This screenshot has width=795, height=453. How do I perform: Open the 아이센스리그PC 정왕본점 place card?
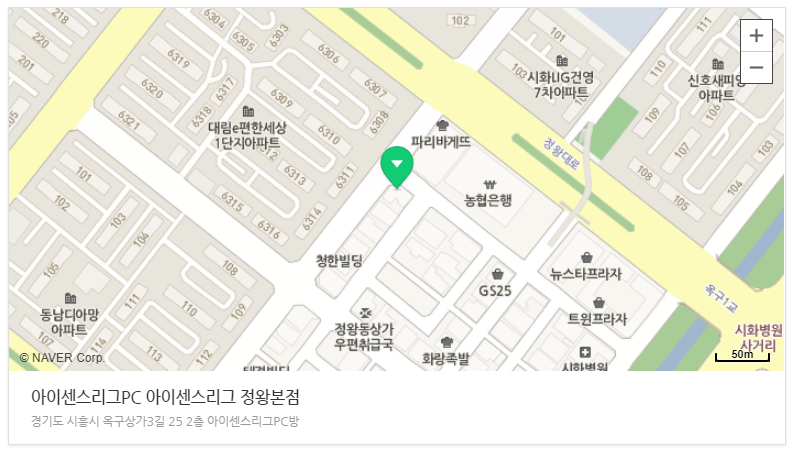(x=165, y=397)
